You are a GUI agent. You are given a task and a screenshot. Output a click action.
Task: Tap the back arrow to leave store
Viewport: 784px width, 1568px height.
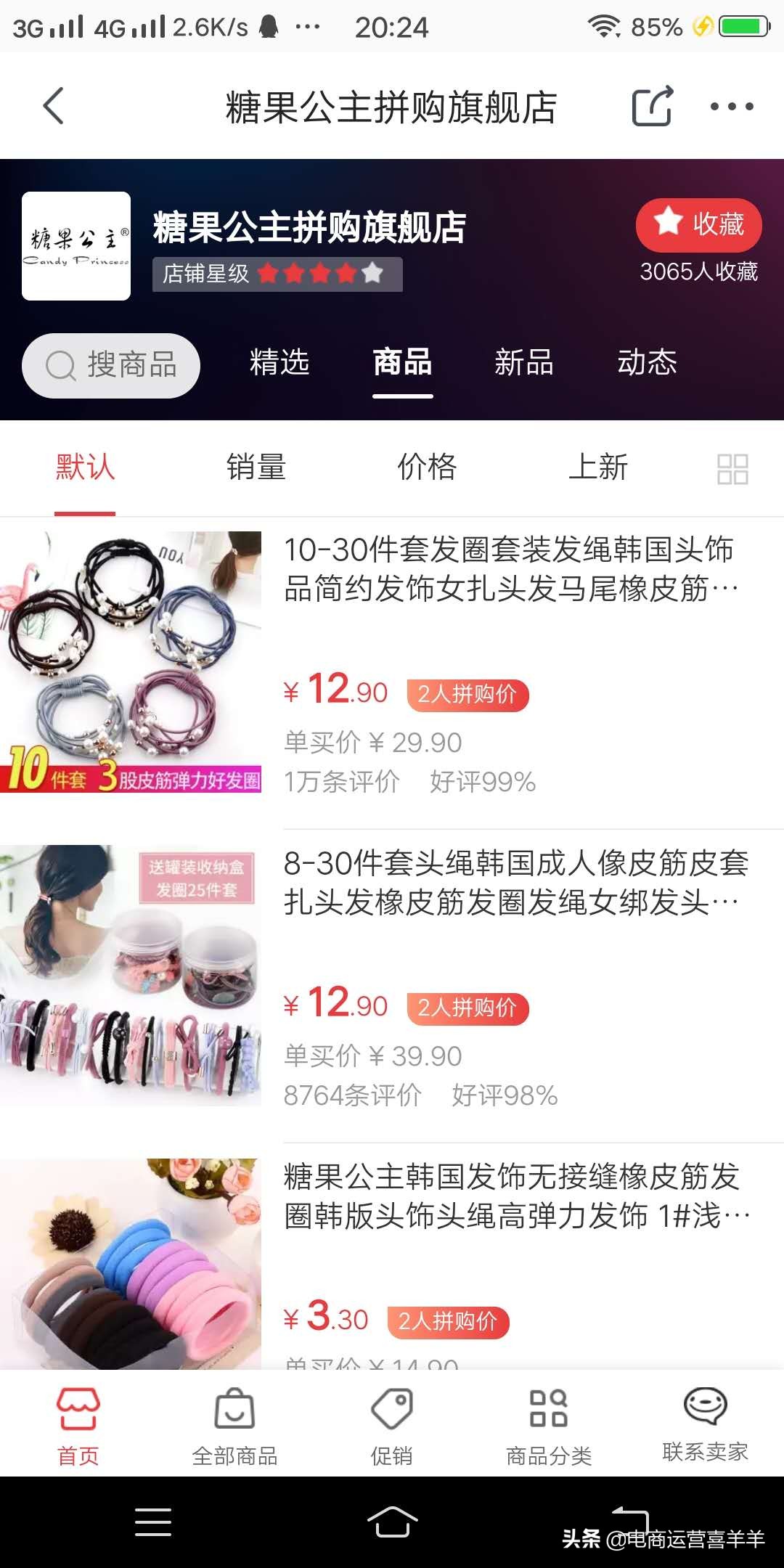pos(51,105)
